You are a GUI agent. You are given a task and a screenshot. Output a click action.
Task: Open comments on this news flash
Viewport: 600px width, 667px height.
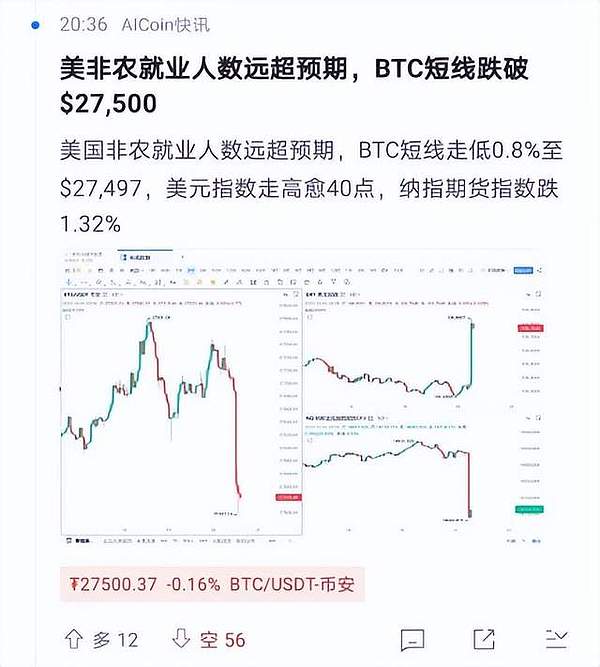(412, 639)
